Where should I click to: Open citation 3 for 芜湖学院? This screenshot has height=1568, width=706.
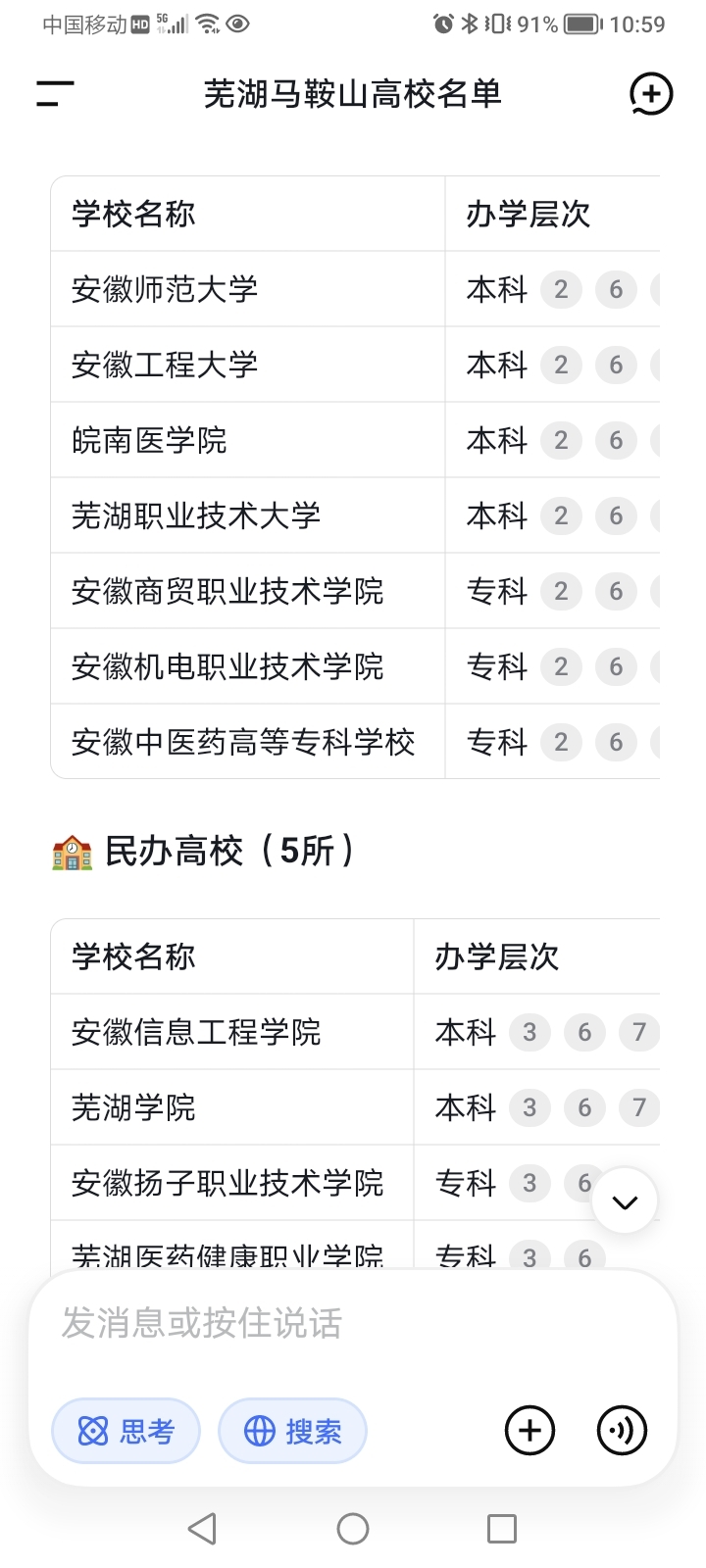529,1107
